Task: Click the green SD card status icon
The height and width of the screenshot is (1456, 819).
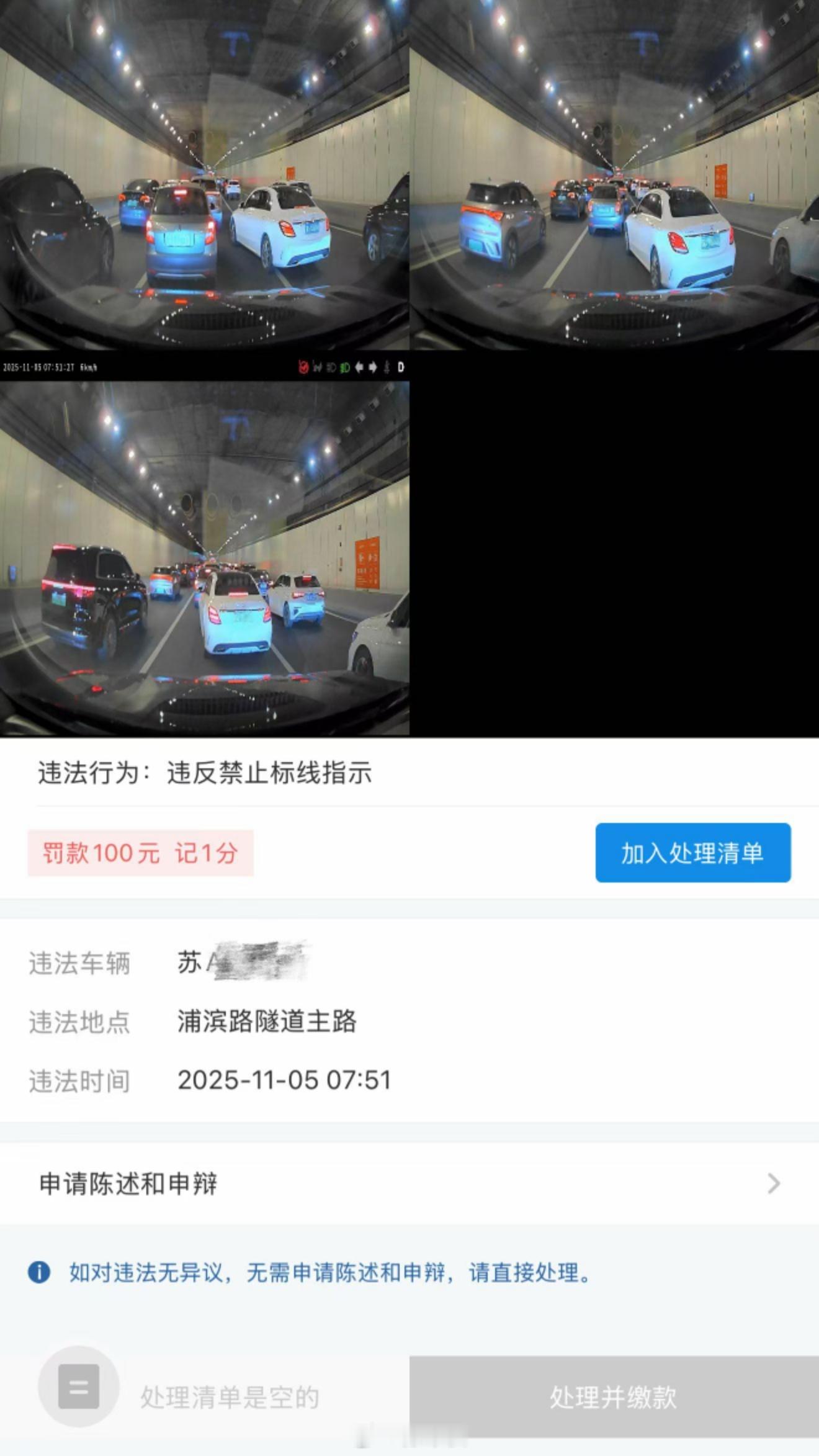Action: click(x=345, y=367)
